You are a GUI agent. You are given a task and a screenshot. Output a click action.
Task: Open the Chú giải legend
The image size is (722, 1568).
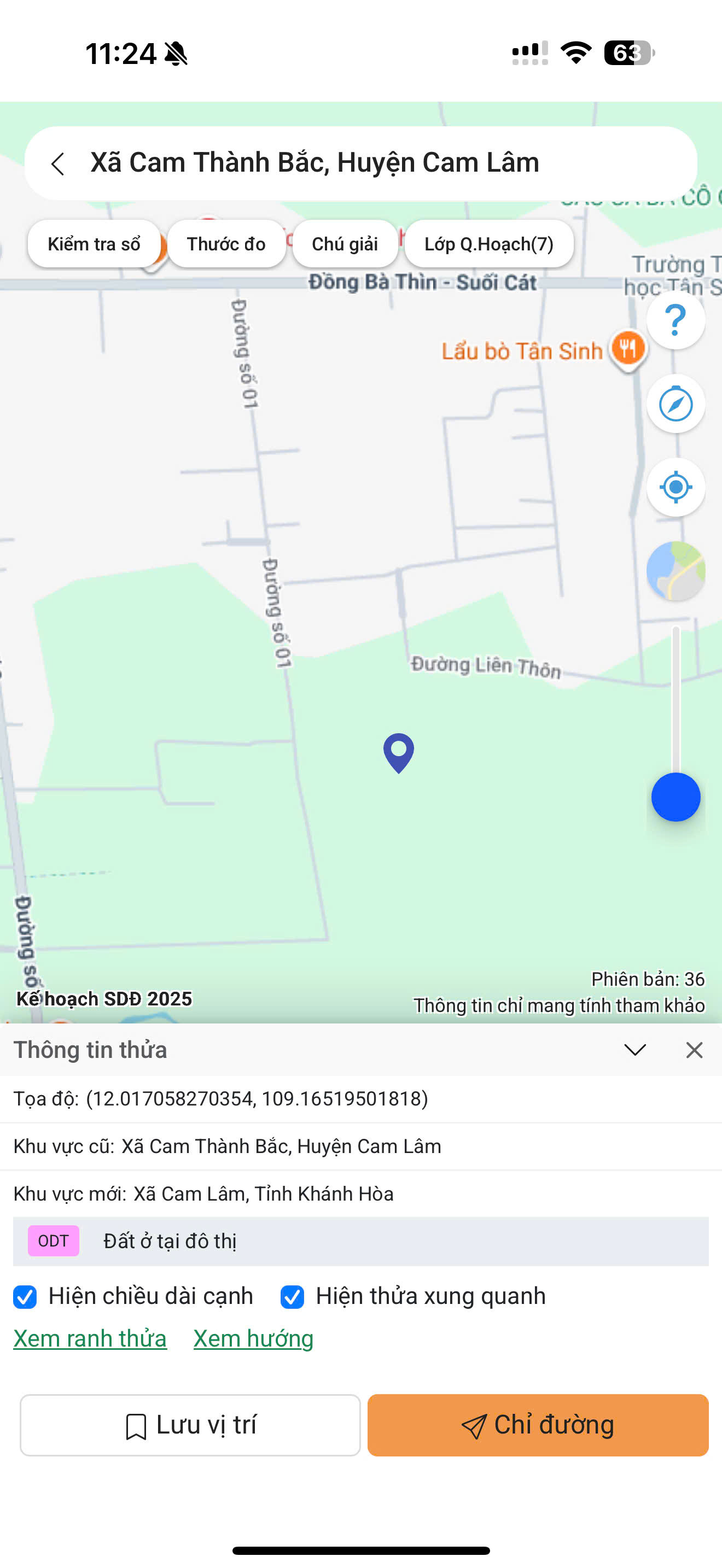pyautogui.click(x=345, y=244)
